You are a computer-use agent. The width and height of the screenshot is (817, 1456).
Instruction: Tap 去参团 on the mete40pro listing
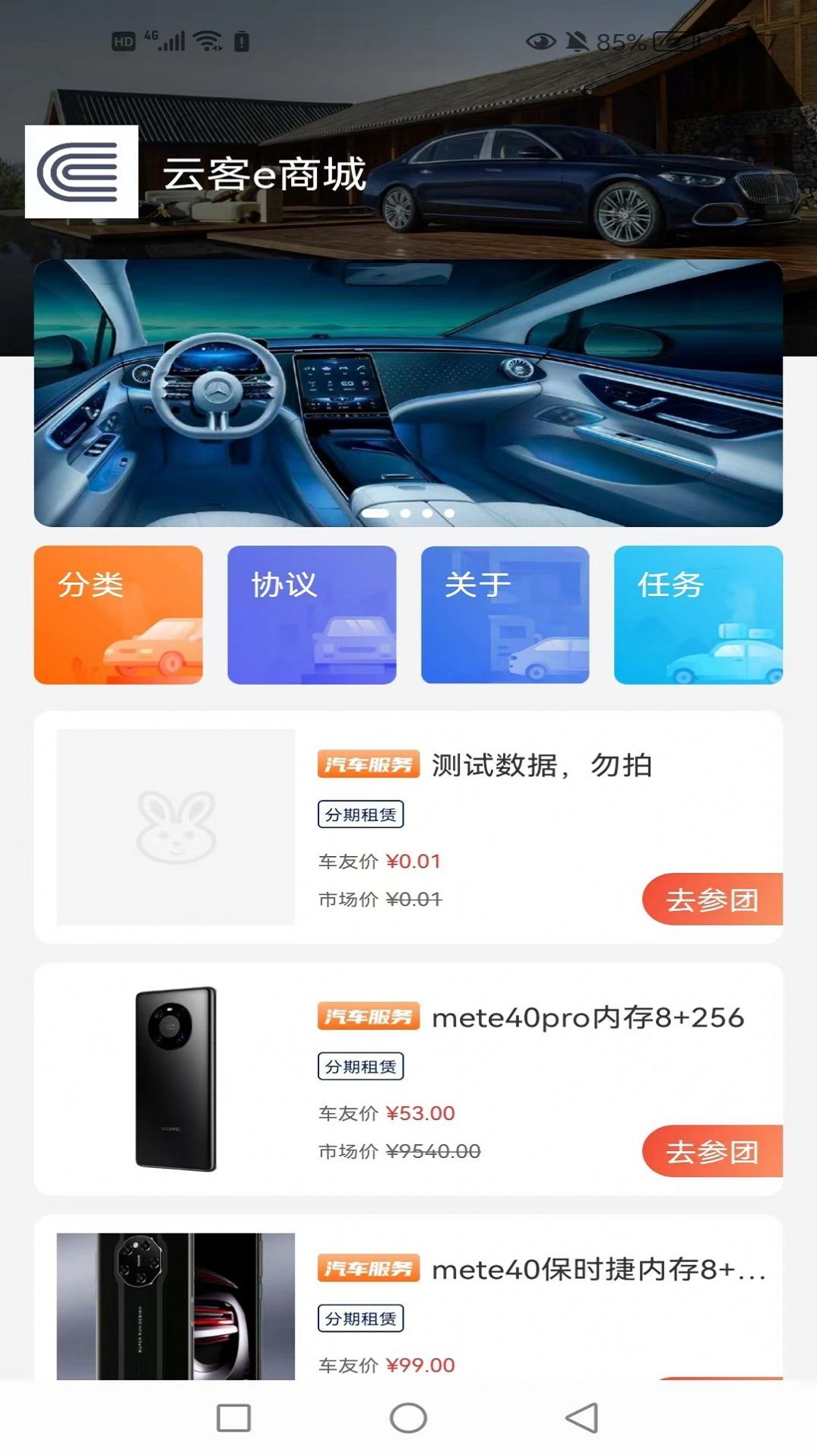(713, 1152)
